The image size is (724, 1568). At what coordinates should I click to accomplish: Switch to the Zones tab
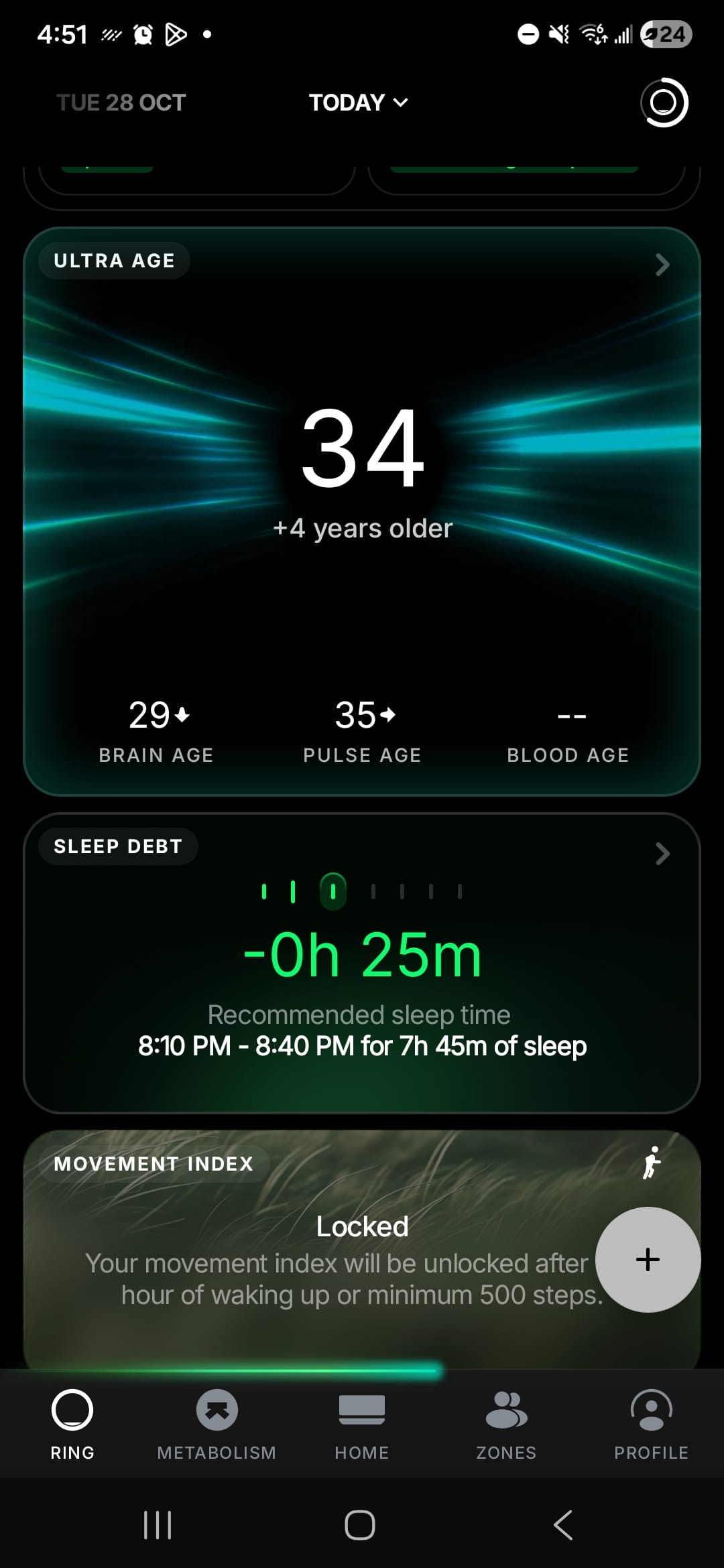506,1423
